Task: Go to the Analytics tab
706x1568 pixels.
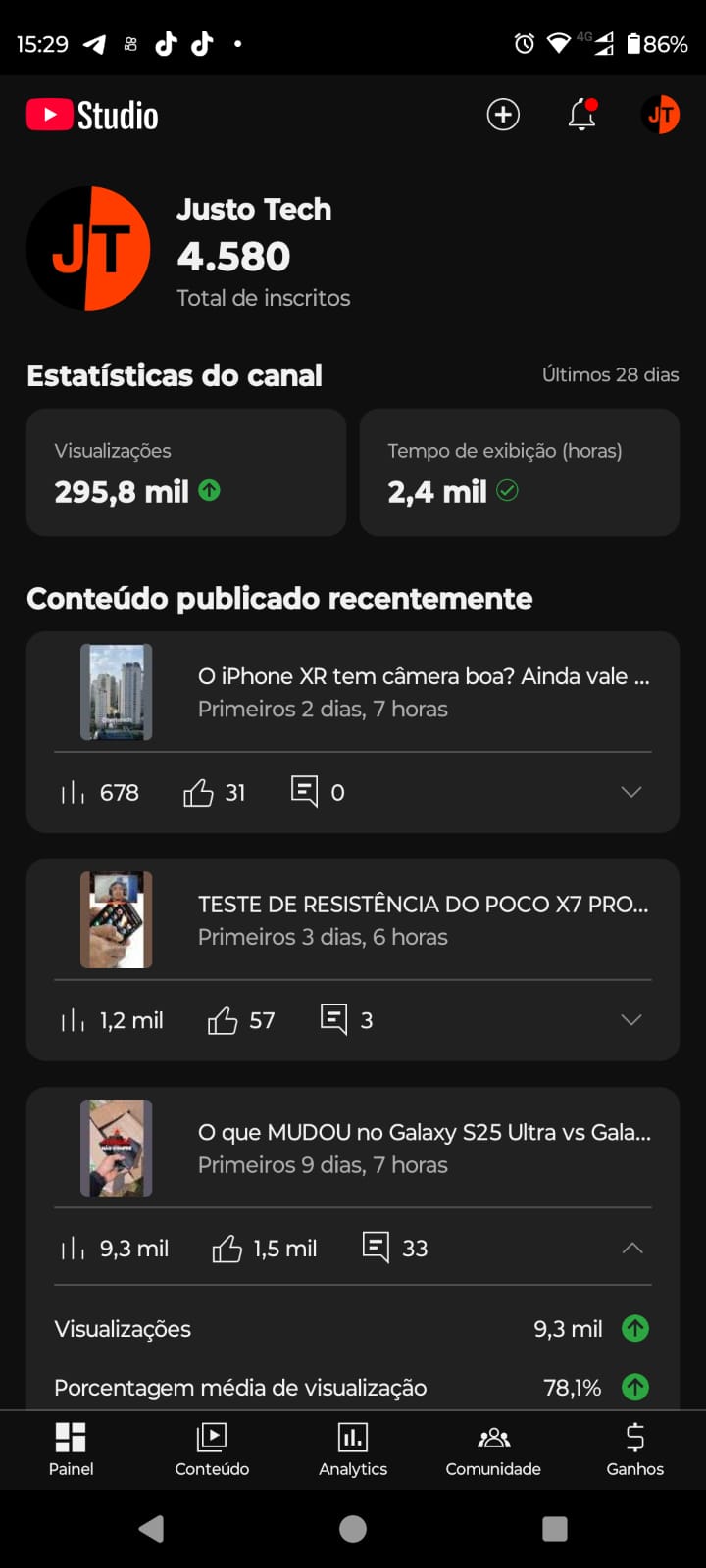Action: [x=353, y=1449]
